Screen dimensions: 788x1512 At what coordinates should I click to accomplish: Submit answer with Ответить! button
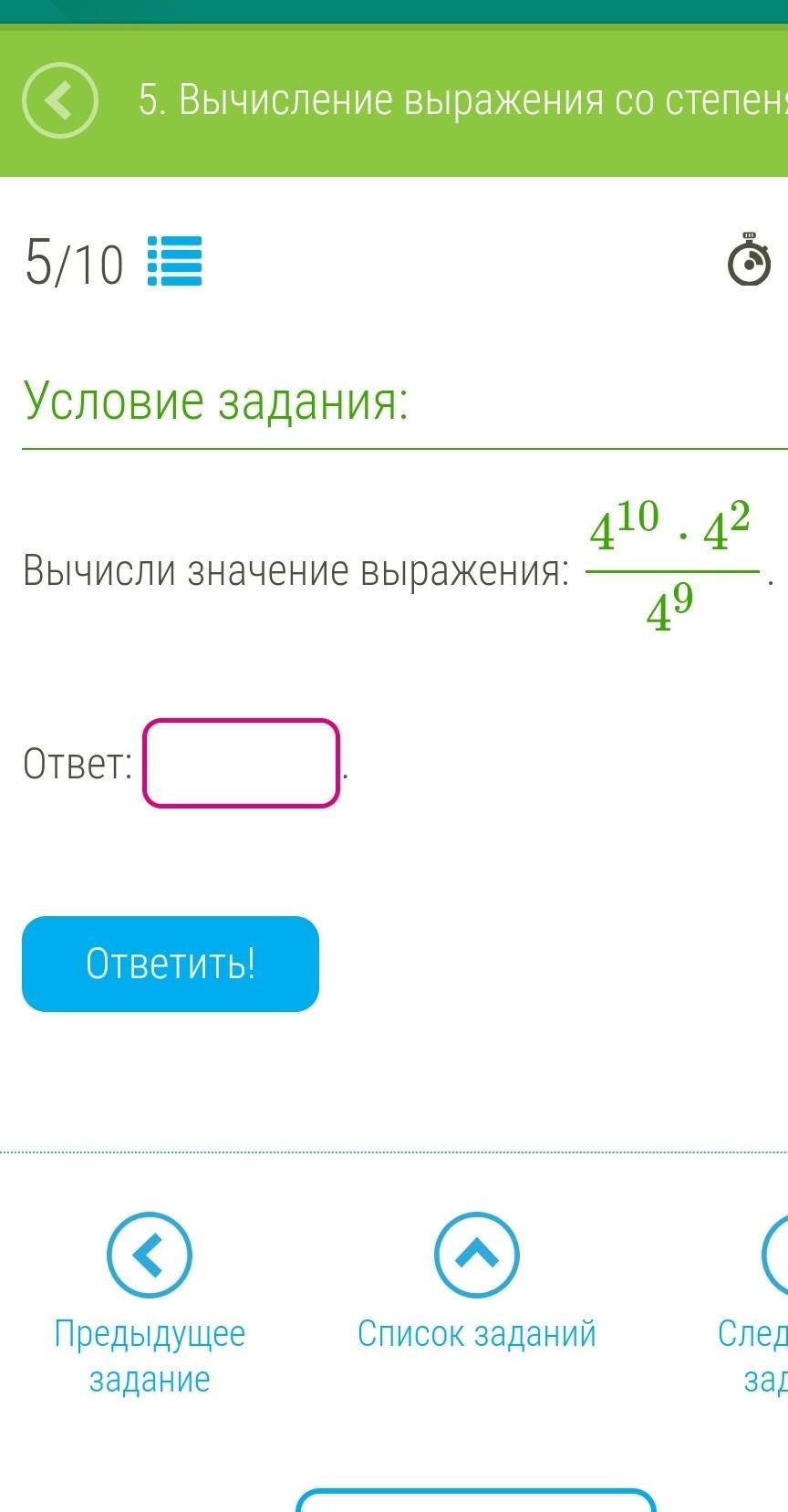171,964
